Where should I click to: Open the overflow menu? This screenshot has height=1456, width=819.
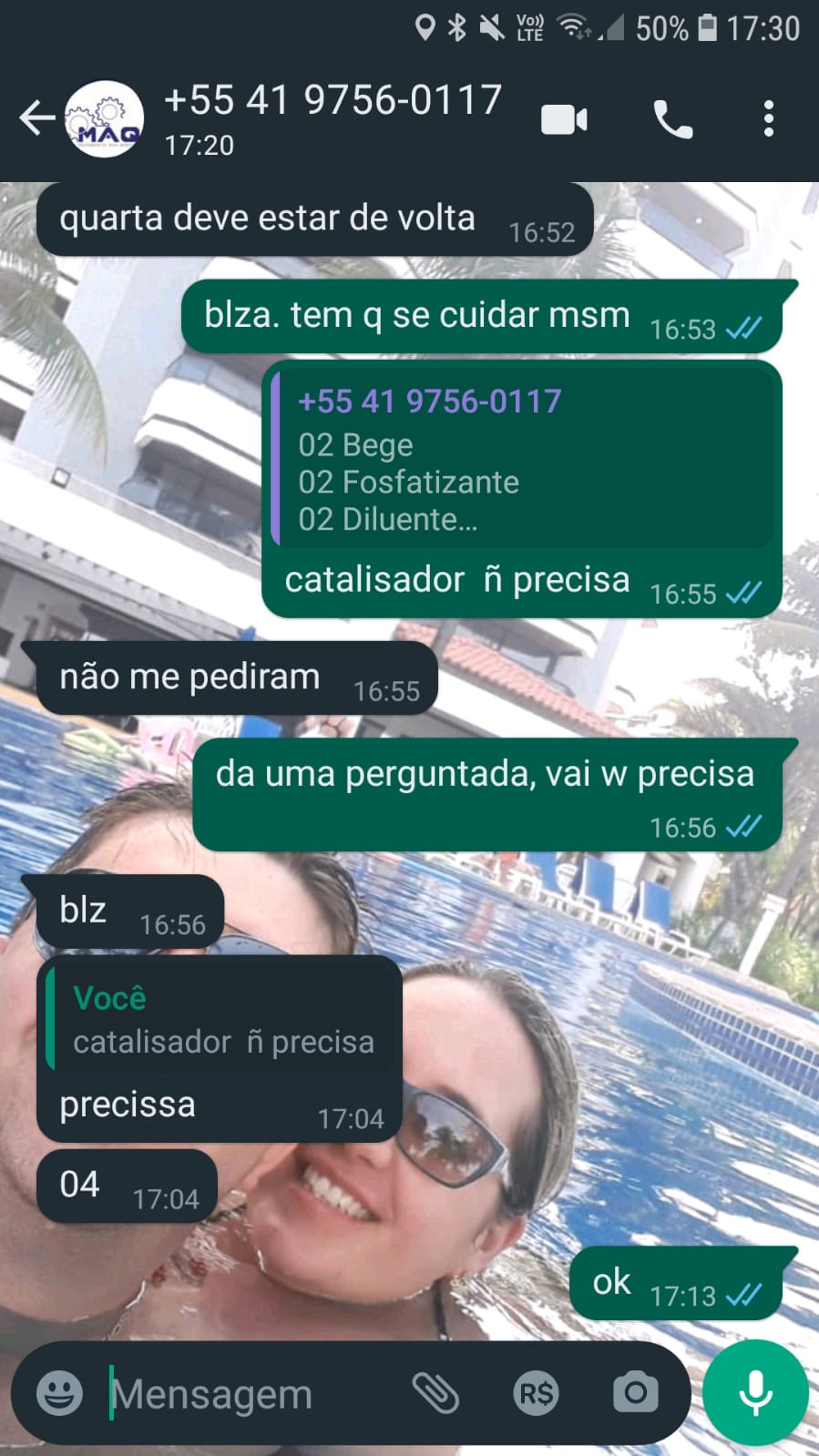click(769, 119)
